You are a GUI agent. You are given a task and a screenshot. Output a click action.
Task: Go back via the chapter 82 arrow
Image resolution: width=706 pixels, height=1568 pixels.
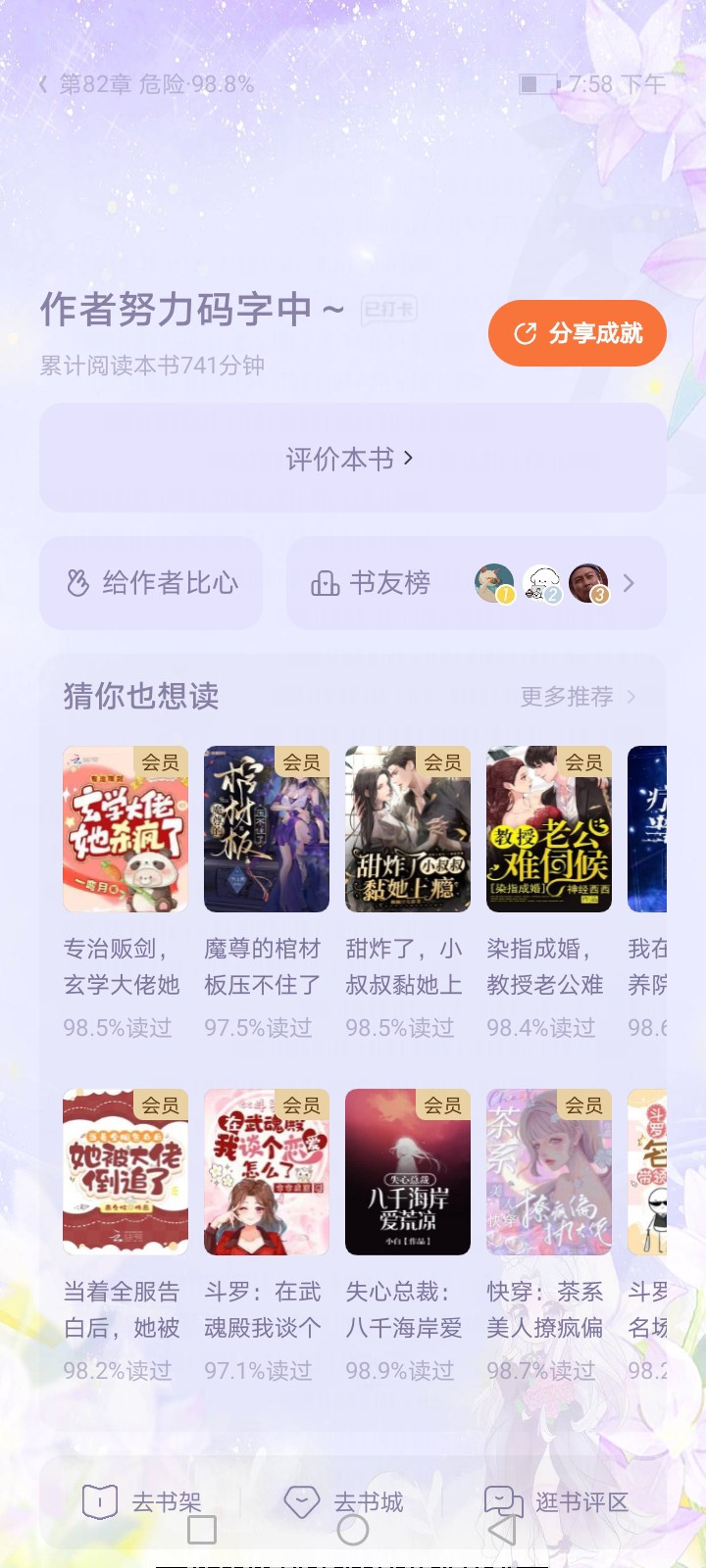[x=43, y=84]
